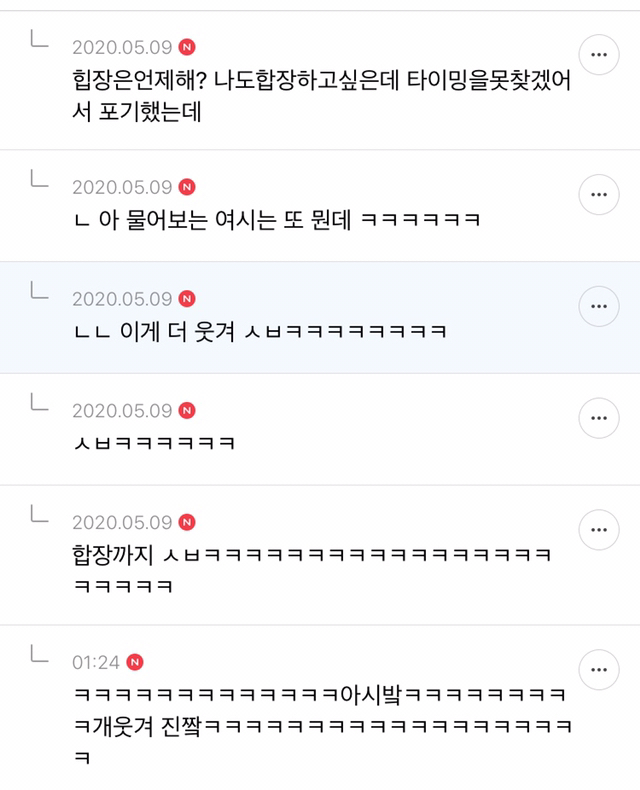Open the more menu beside the '합장까지' comment
The width and height of the screenshot is (640, 790).
point(599,527)
